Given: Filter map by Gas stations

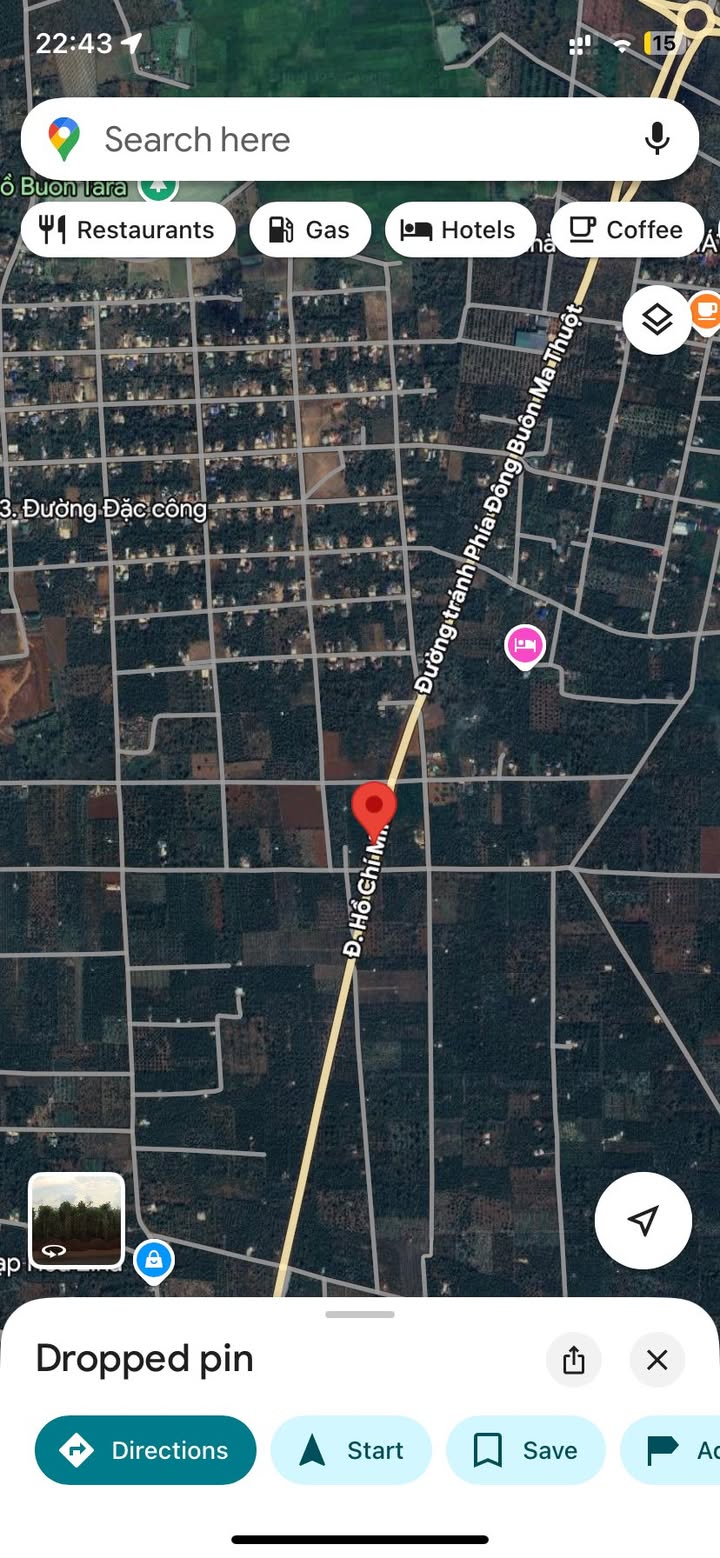Looking at the screenshot, I should pos(310,230).
